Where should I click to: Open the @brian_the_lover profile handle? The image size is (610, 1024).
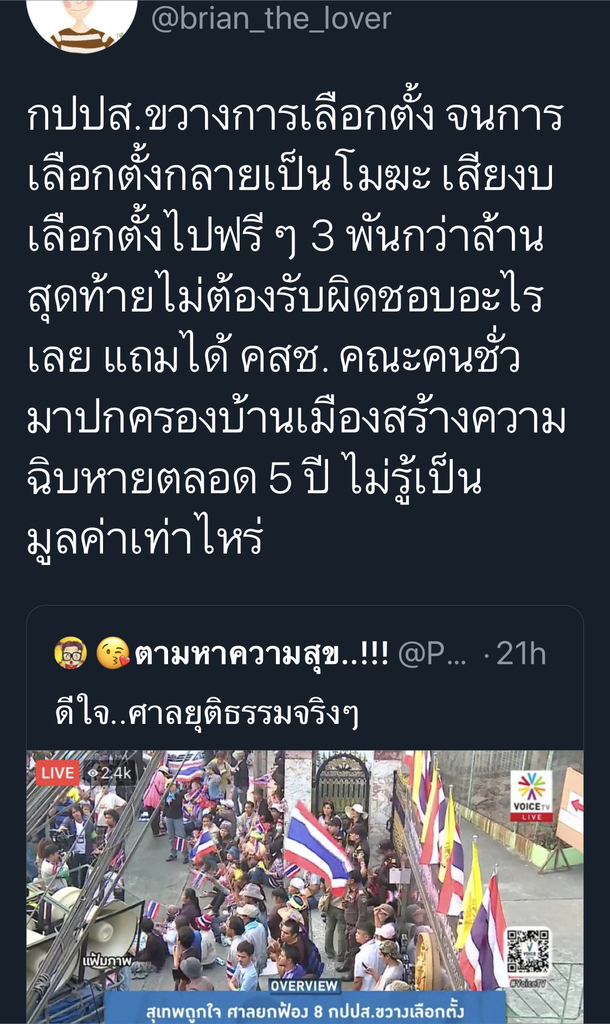pos(271,18)
